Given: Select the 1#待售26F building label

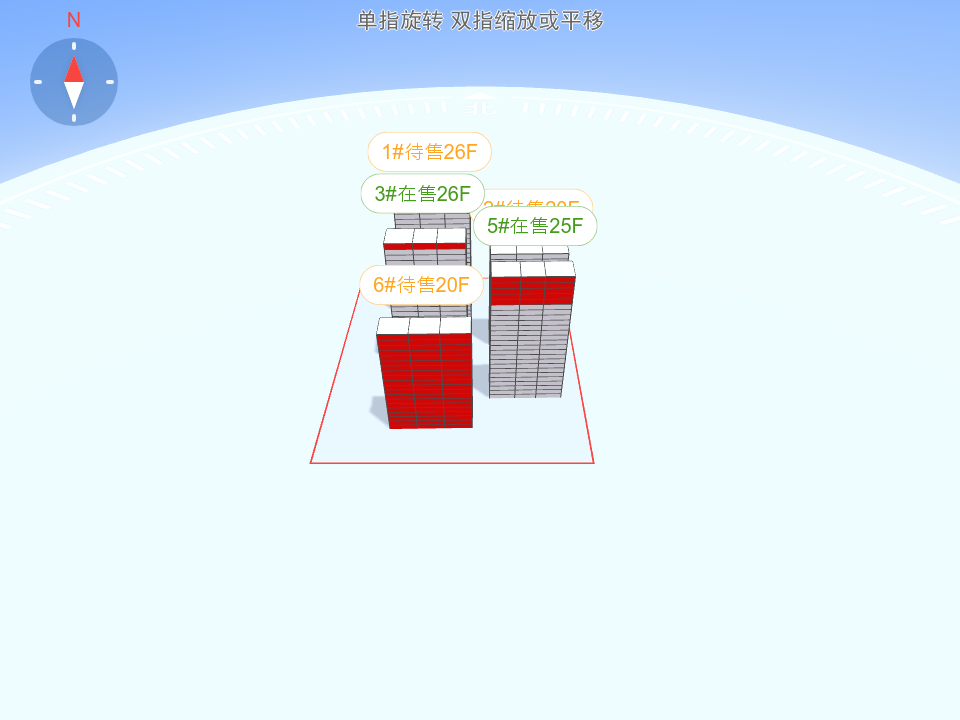Looking at the screenshot, I should pos(430,152).
